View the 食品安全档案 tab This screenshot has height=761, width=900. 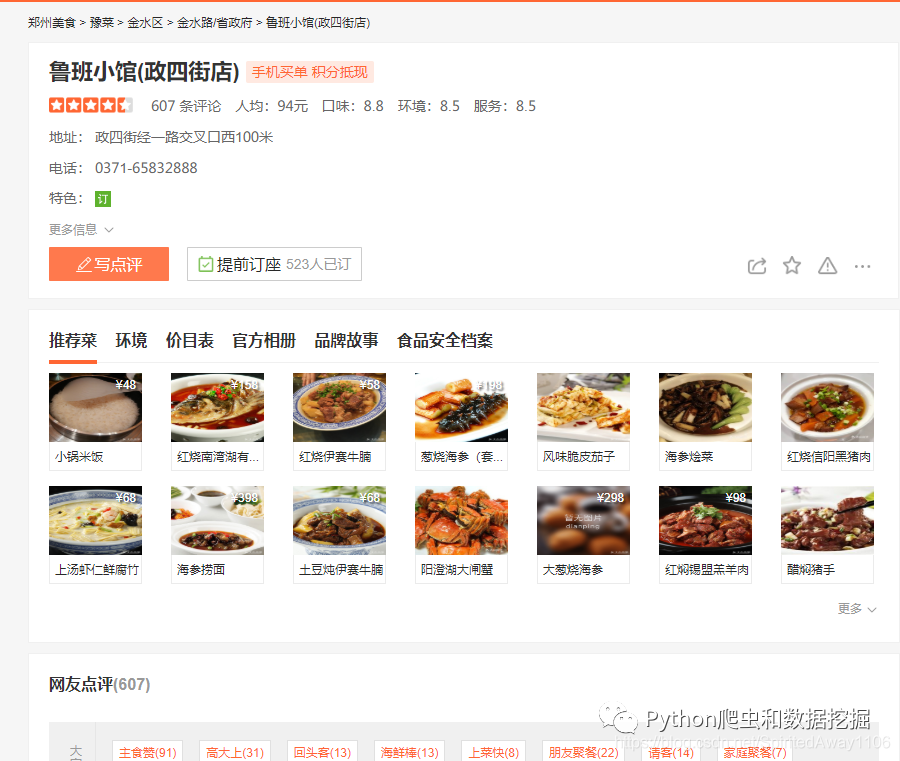445,340
